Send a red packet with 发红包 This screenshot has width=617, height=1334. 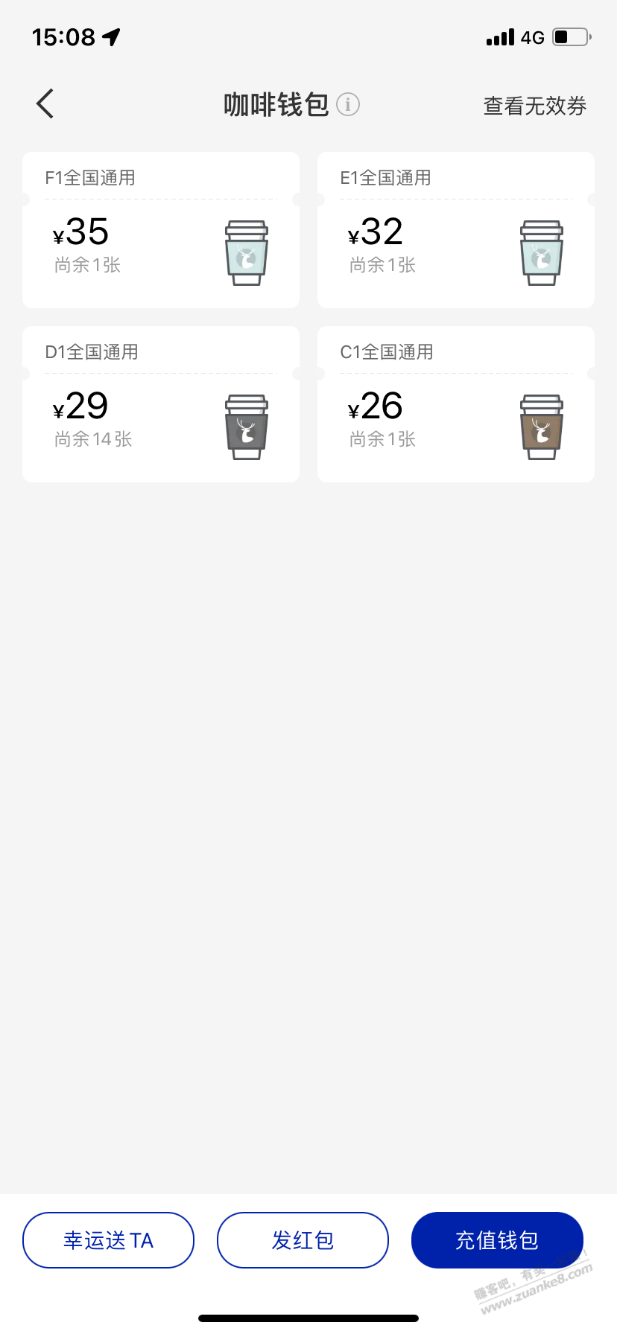tap(302, 1240)
